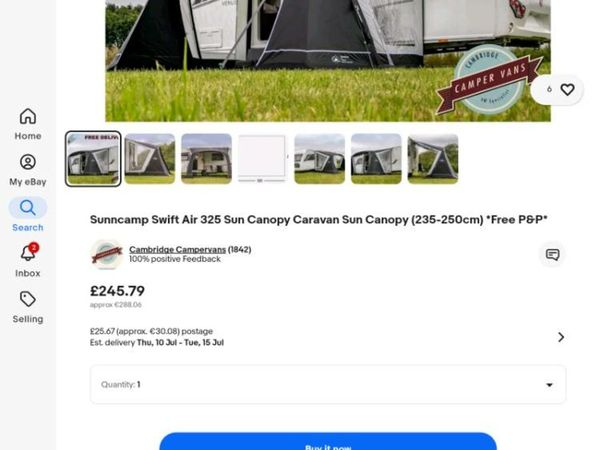This screenshot has height=450, width=600.
Task: Select the first Free Delivery thumbnail
Action: [x=93, y=159]
